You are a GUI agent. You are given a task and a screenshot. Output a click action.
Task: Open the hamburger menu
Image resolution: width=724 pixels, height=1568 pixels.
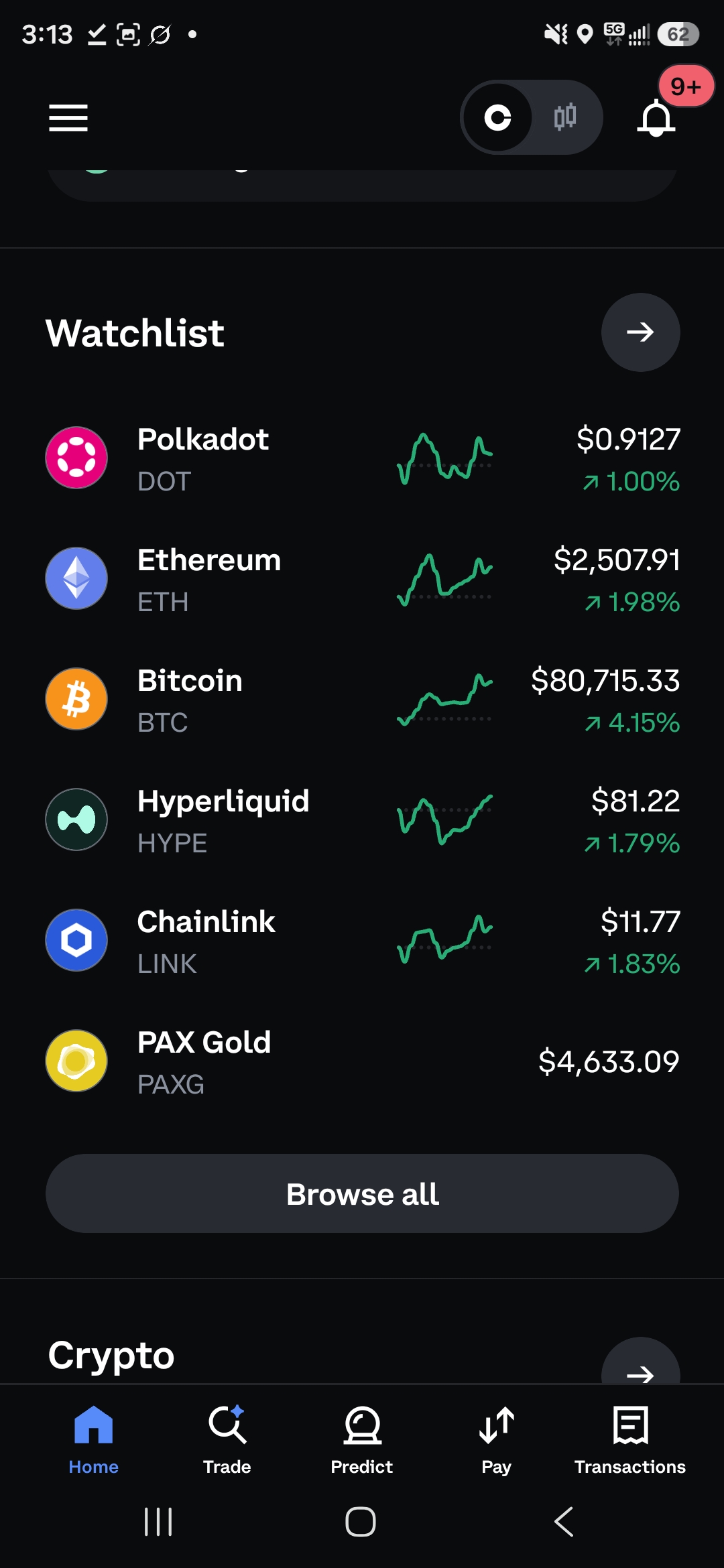click(x=68, y=118)
